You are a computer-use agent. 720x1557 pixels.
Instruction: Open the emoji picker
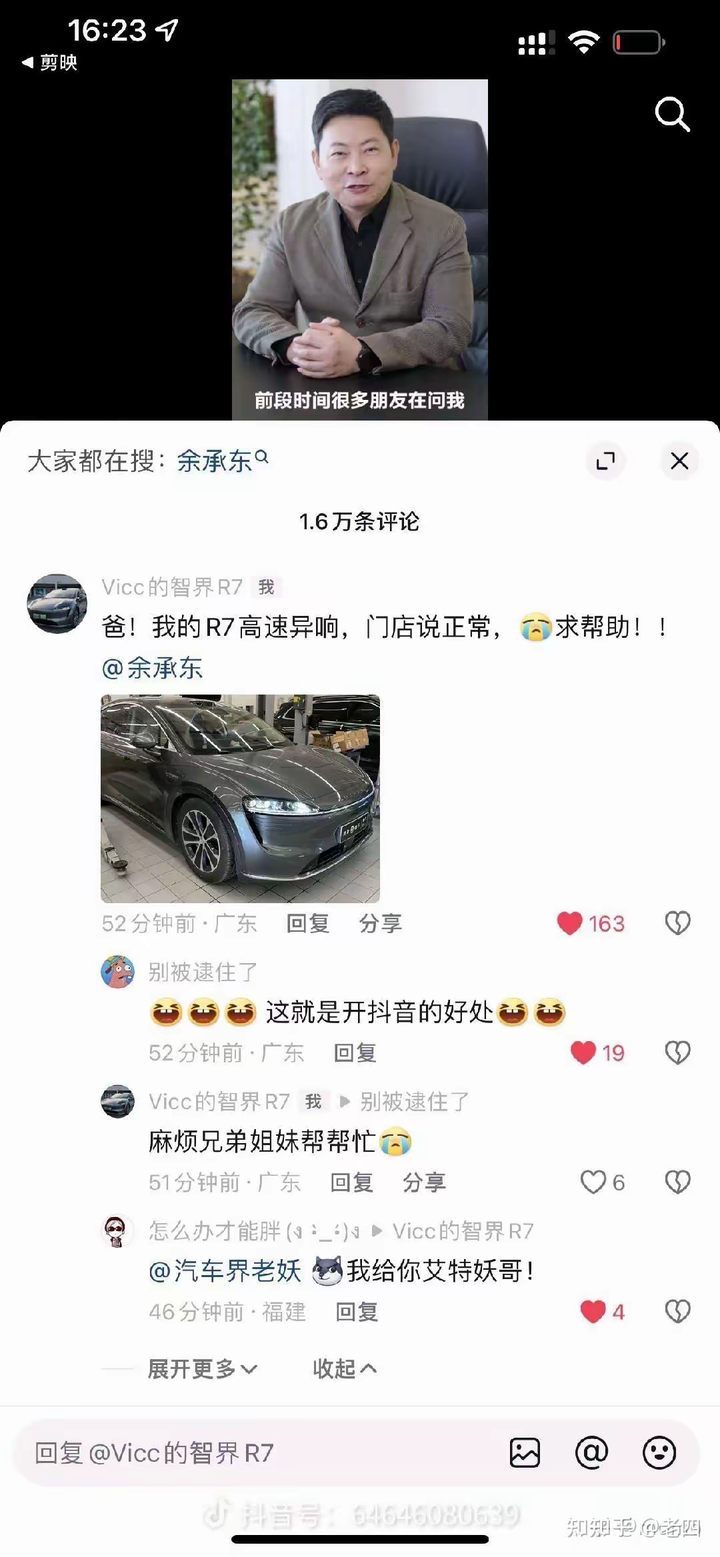659,1453
